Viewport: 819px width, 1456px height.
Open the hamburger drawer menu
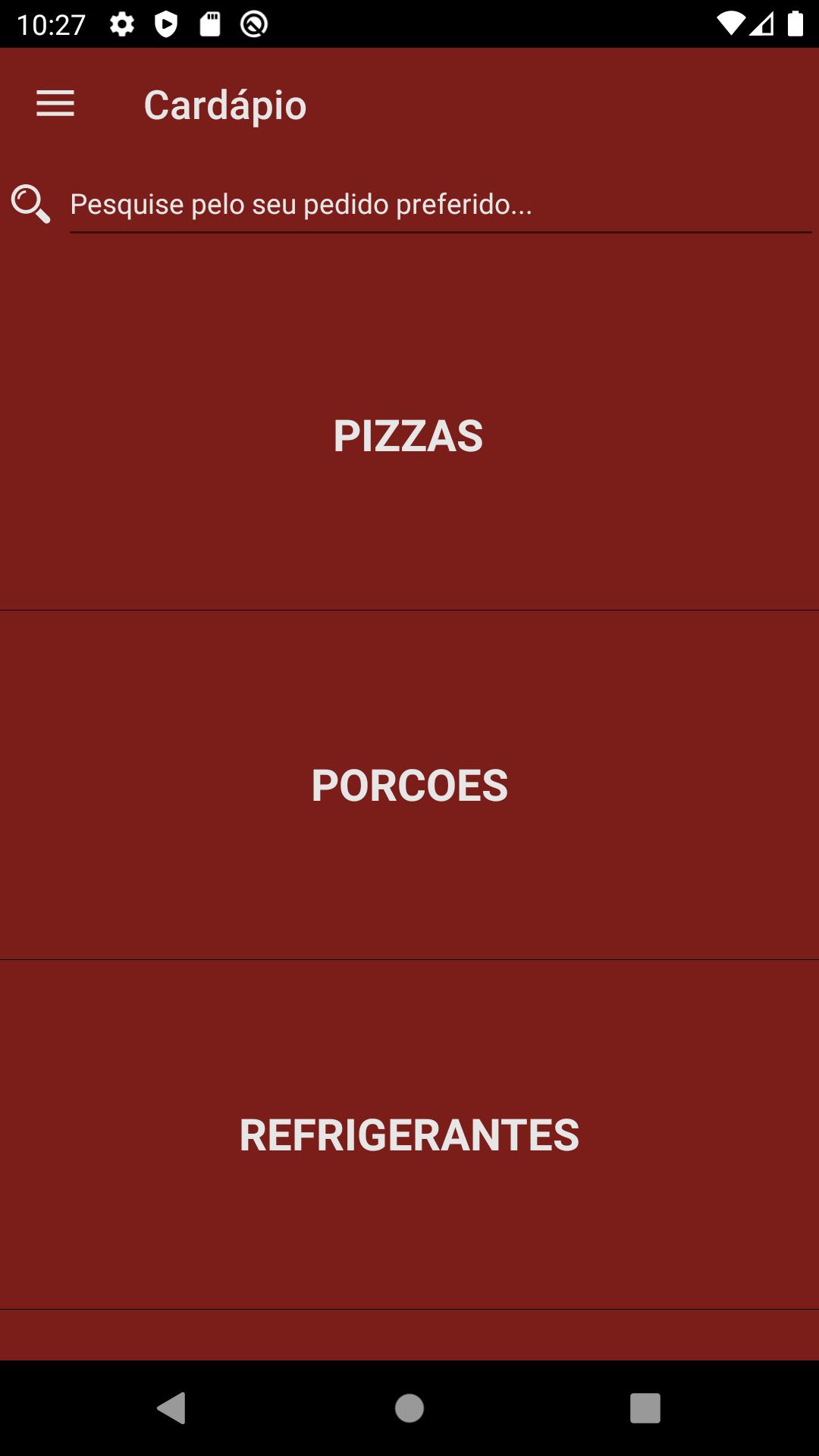55,104
